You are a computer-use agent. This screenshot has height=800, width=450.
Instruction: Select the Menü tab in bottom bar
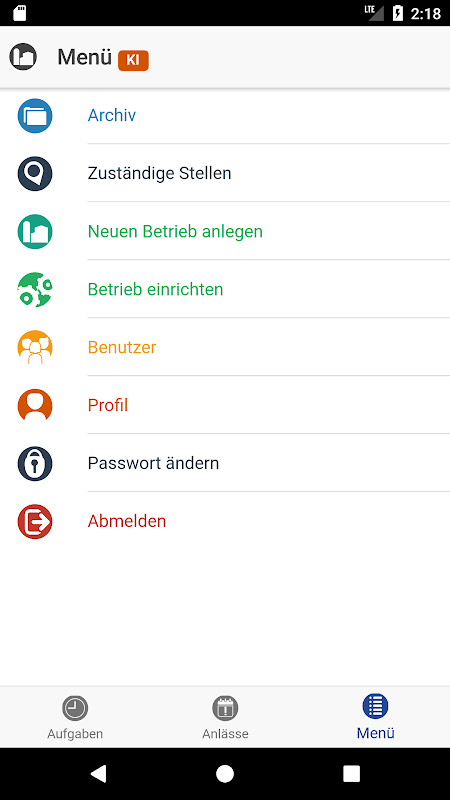pos(376,717)
